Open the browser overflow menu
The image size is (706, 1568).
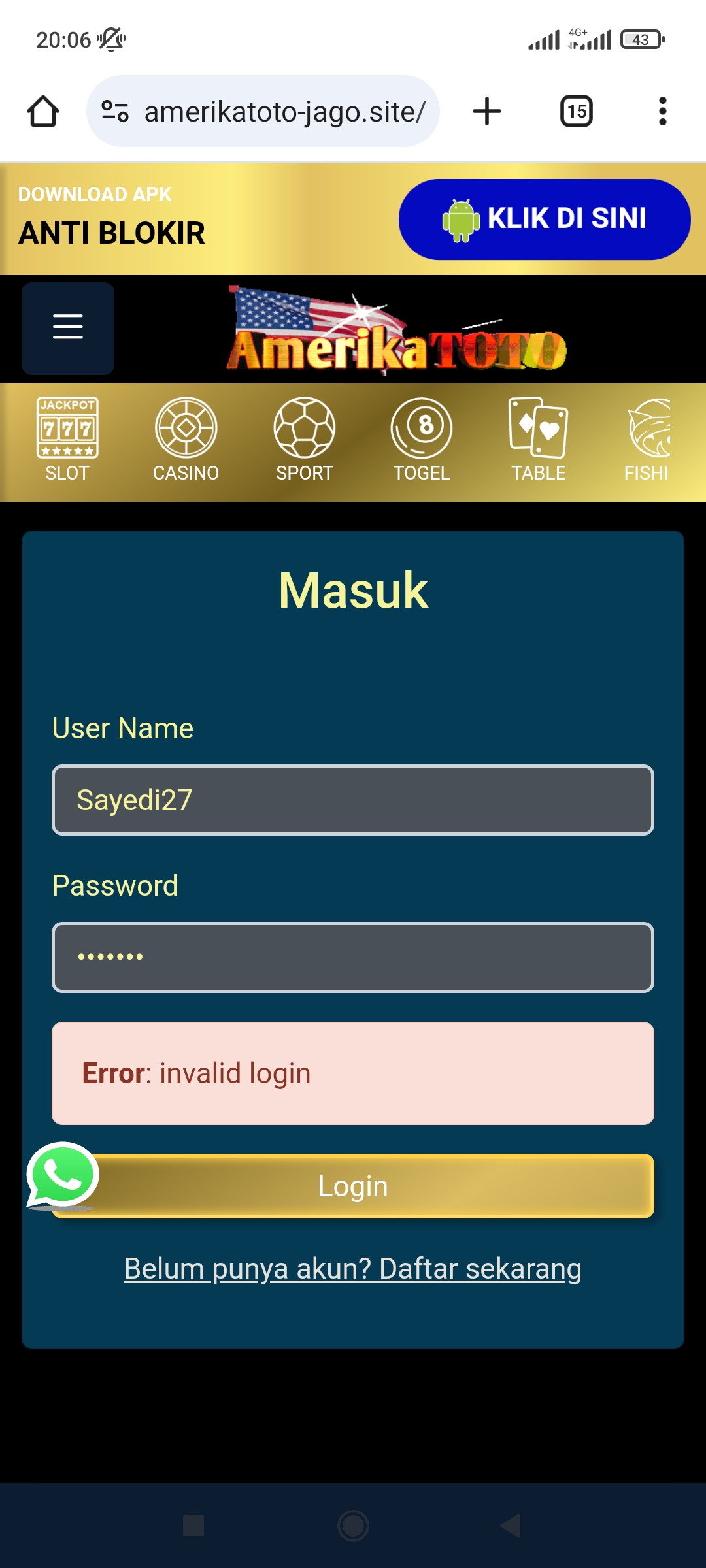[662, 111]
